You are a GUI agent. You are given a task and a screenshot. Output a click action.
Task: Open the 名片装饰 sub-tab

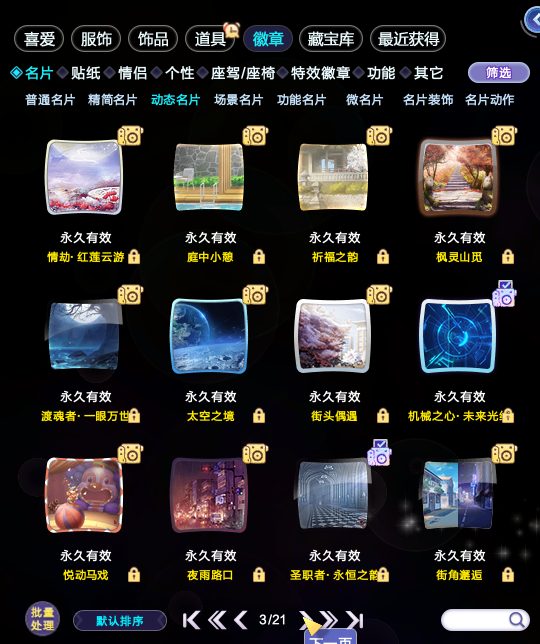[x=428, y=100]
